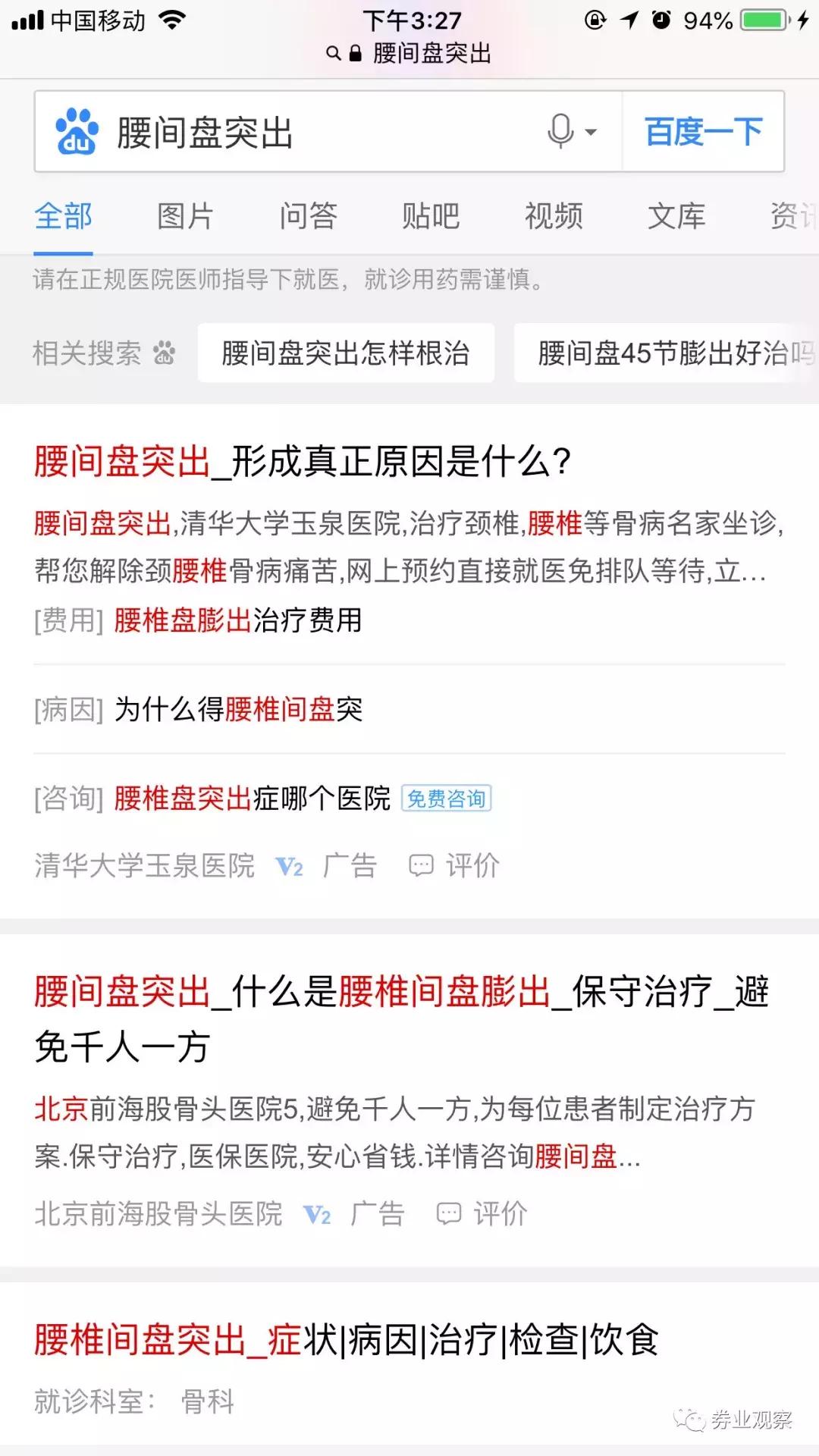Click the search input field containing 腰间盘突出
819x1456 pixels.
(x=303, y=130)
